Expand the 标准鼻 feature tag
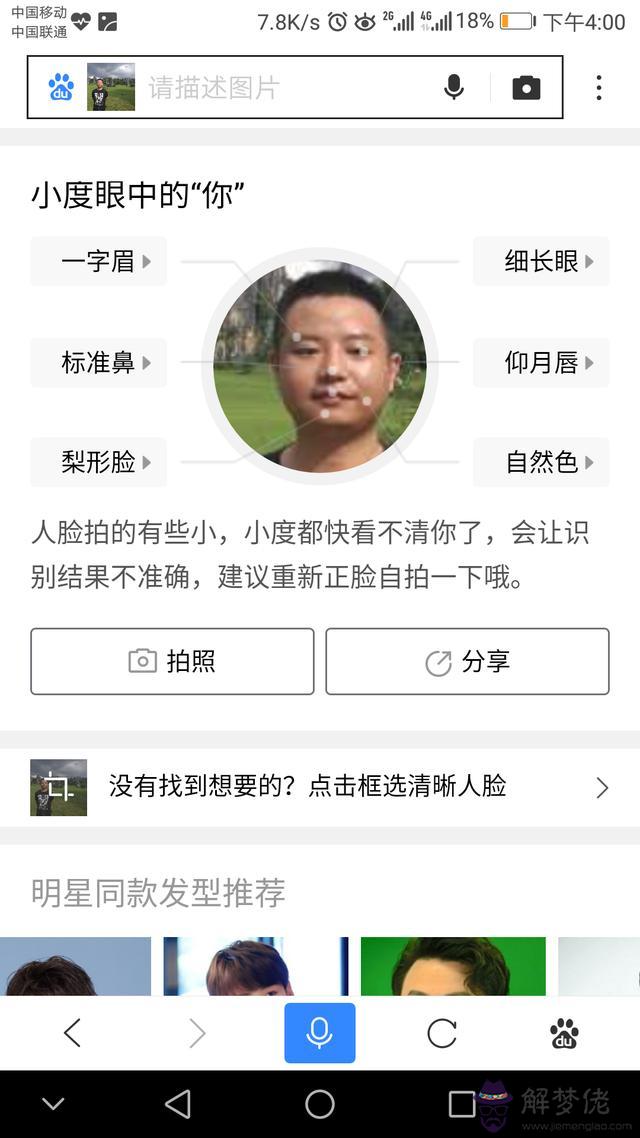Viewport: 640px width, 1138px height. coord(99,362)
